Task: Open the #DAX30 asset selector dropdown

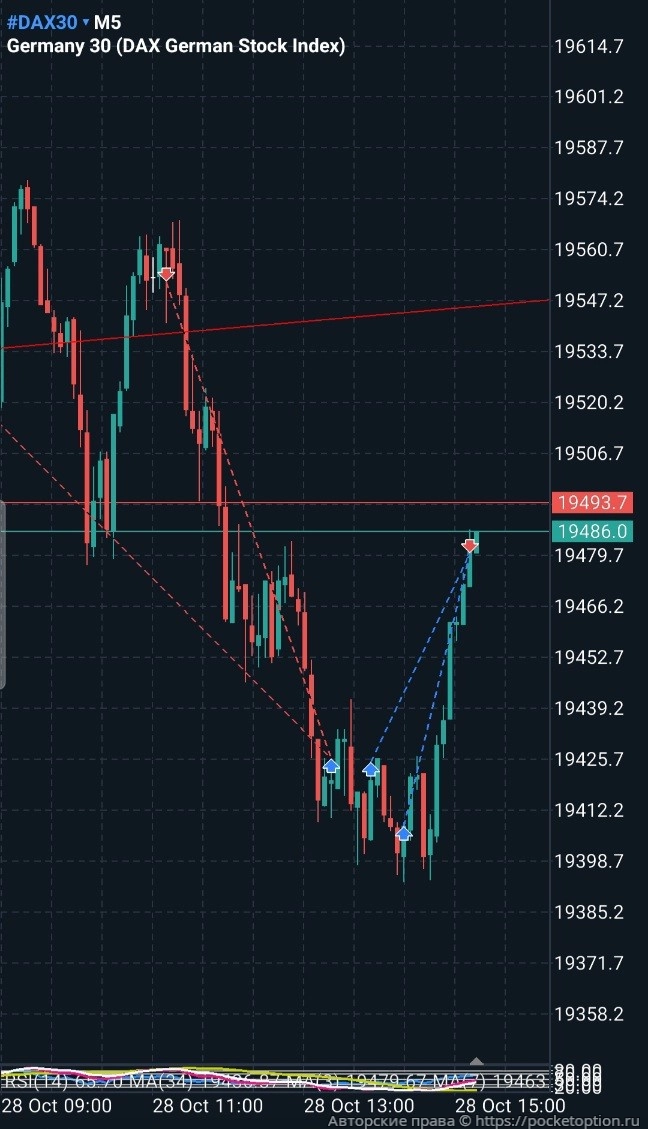Action: point(48,22)
